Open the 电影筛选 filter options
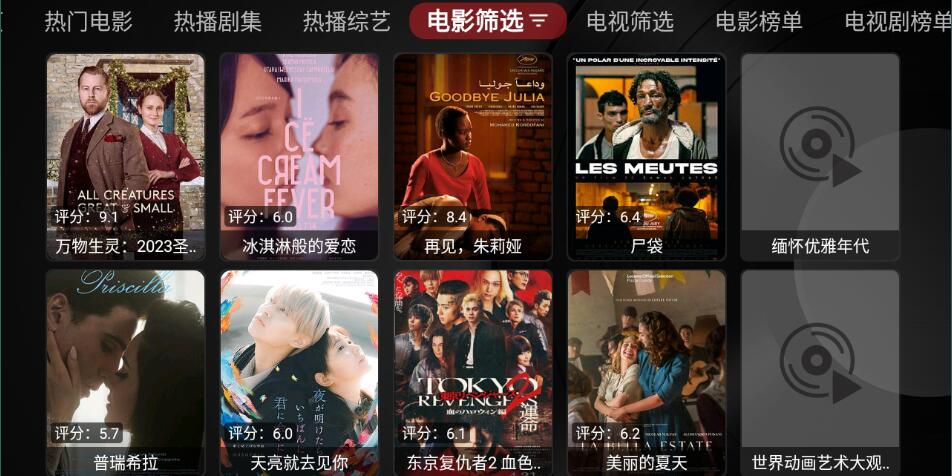The height and width of the screenshot is (476, 952). (x=487, y=21)
